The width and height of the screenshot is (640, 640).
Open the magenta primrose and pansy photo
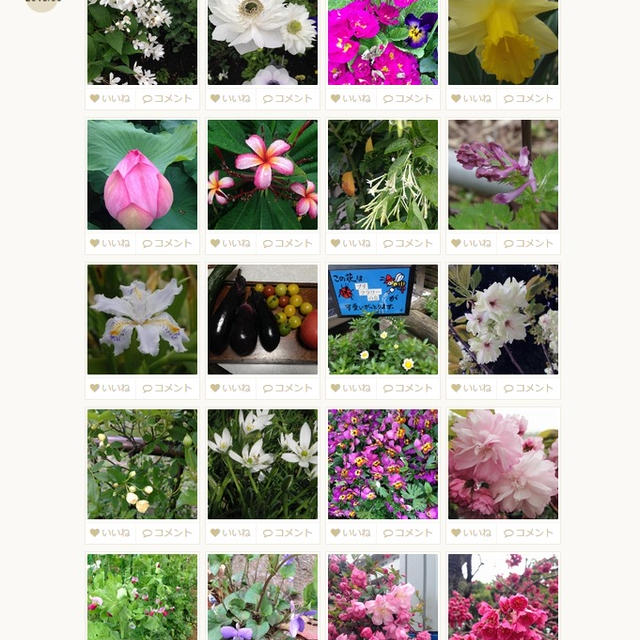(382, 42)
